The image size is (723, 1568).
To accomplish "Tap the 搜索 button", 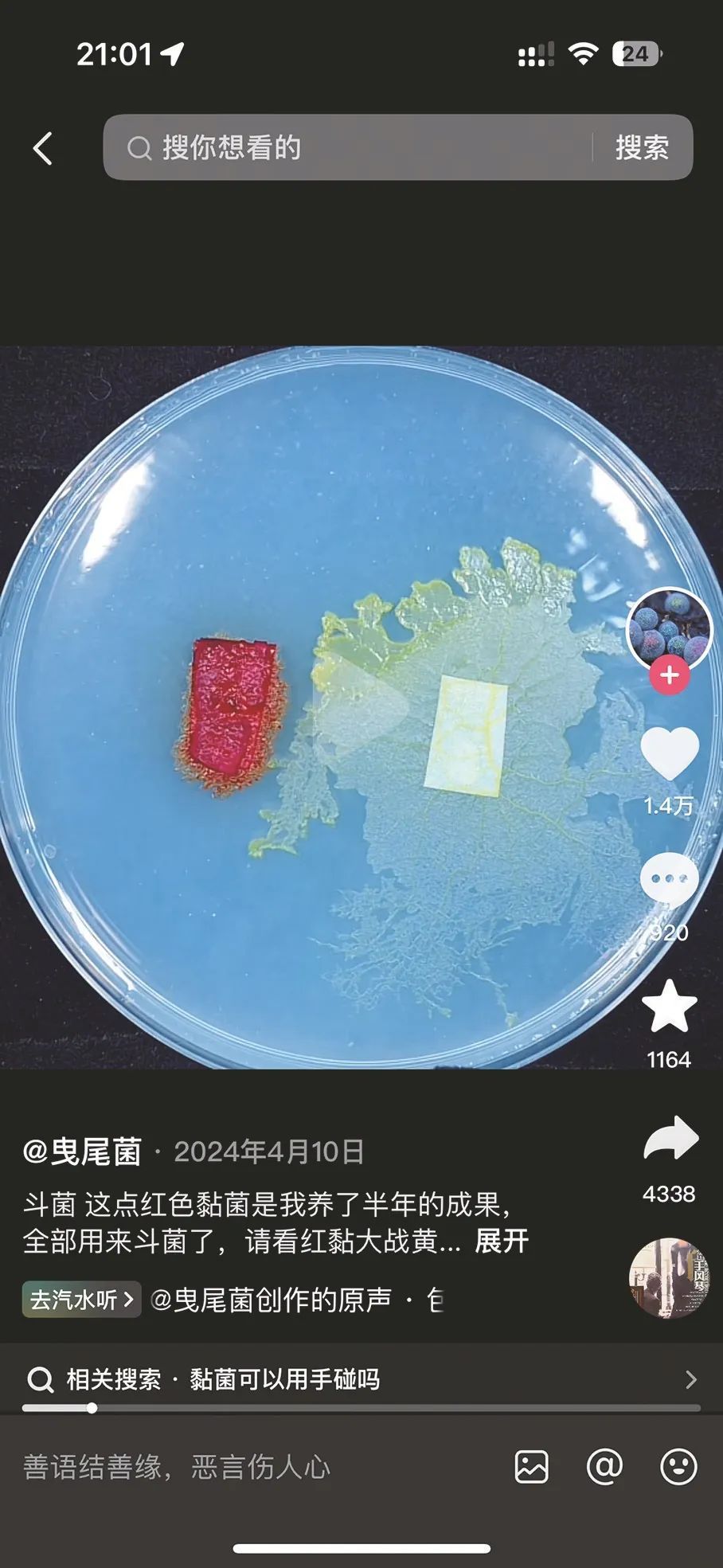I will pyautogui.click(x=642, y=147).
